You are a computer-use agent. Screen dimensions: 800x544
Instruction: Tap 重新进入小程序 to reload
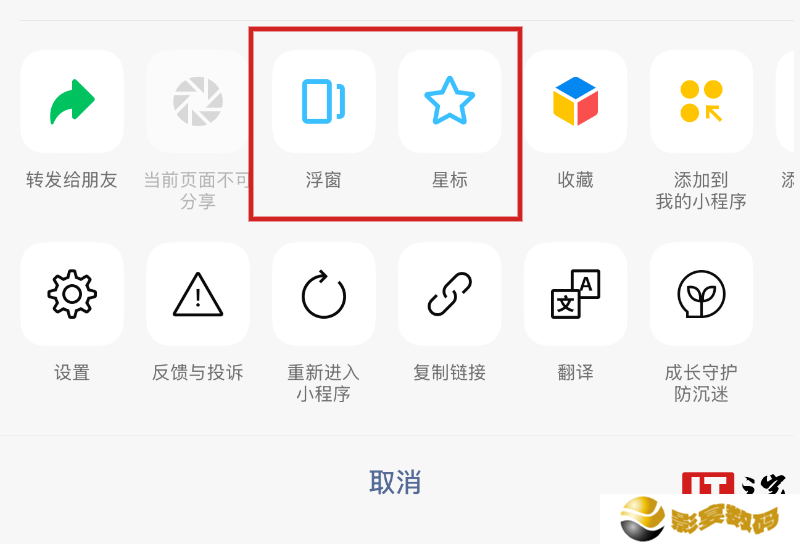(324, 294)
